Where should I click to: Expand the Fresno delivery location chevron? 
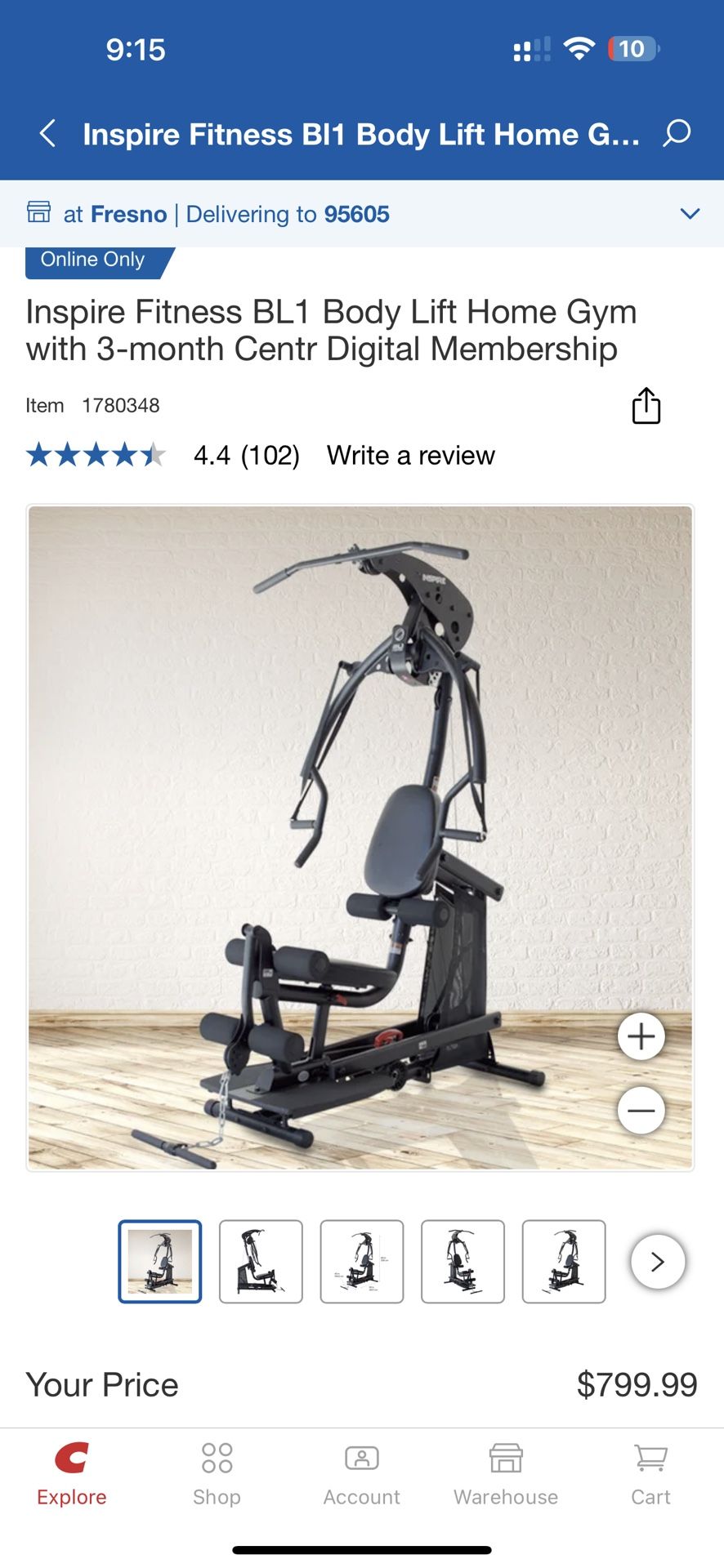click(x=690, y=213)
